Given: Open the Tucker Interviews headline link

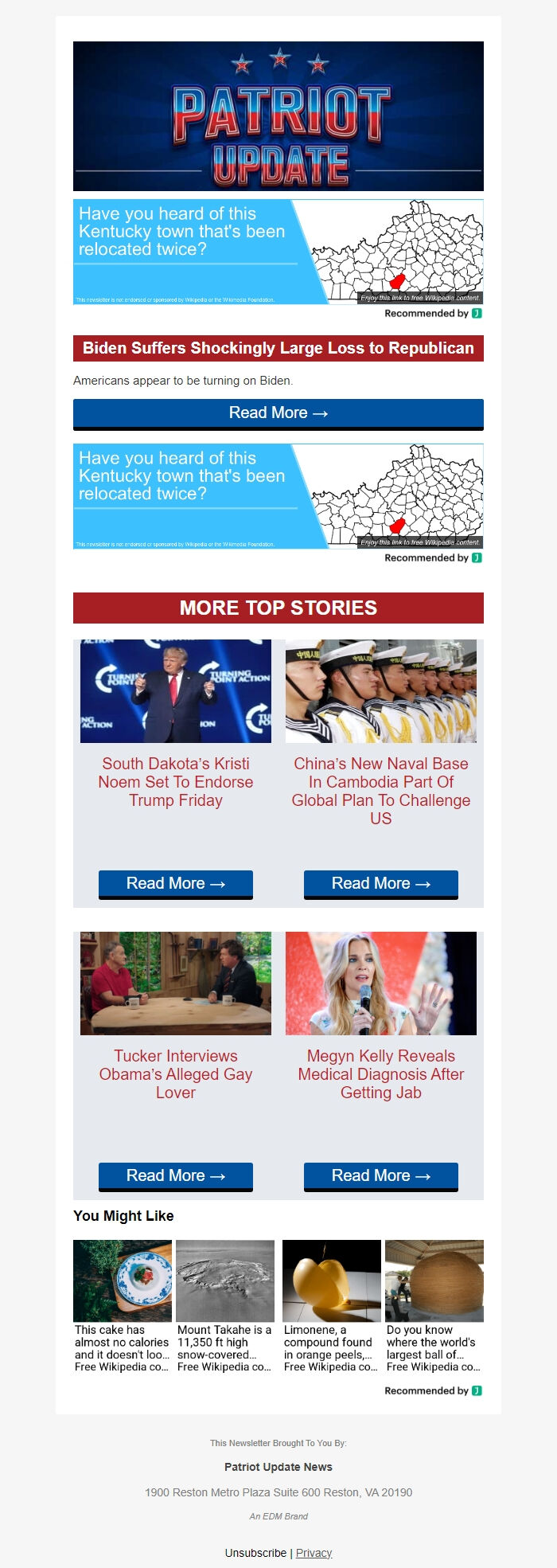Looking at the screenshot, I should click(176, 1074).
